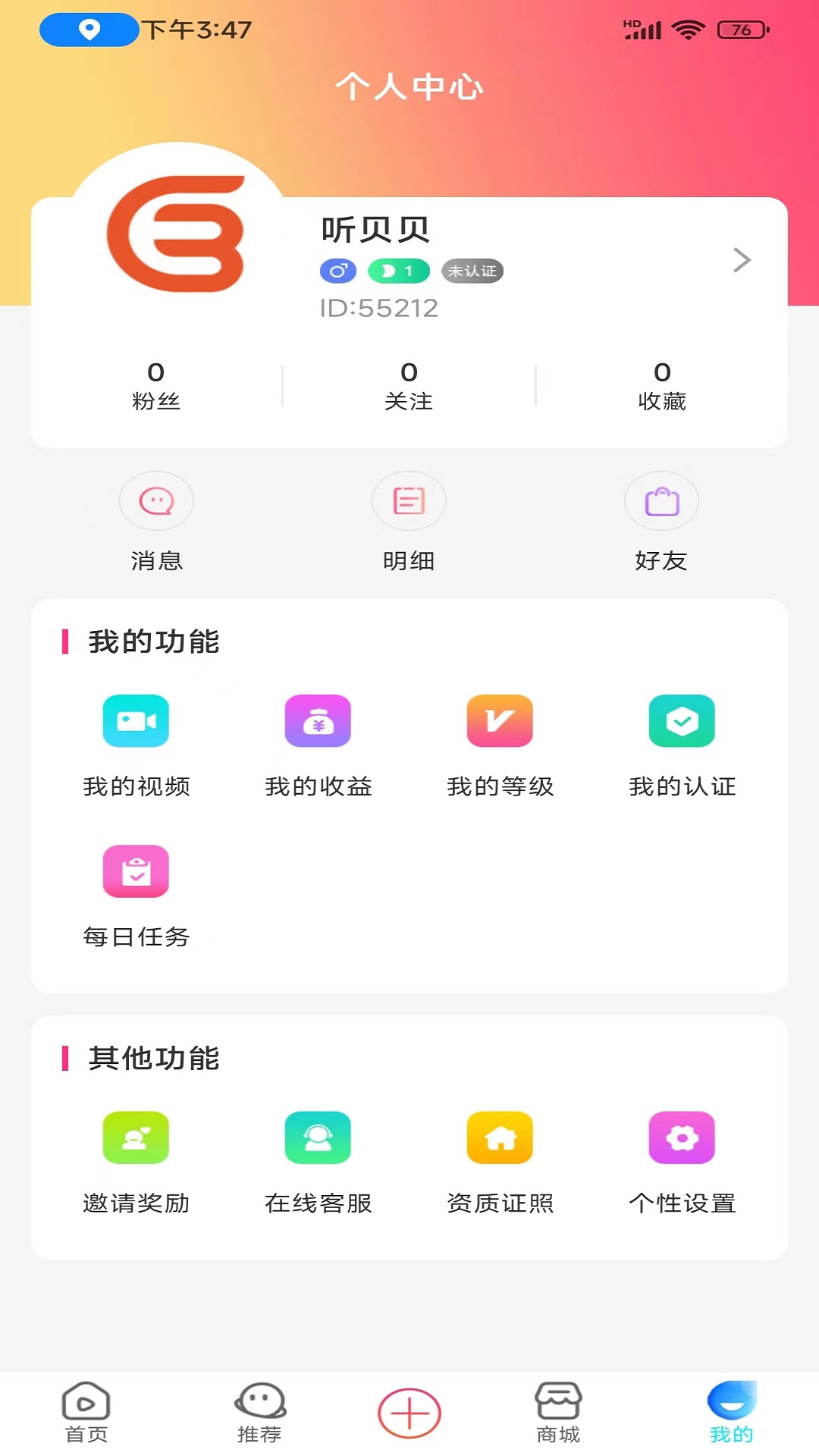
Task: Tap the profile avatar picture
Action: tap(176, 235)
